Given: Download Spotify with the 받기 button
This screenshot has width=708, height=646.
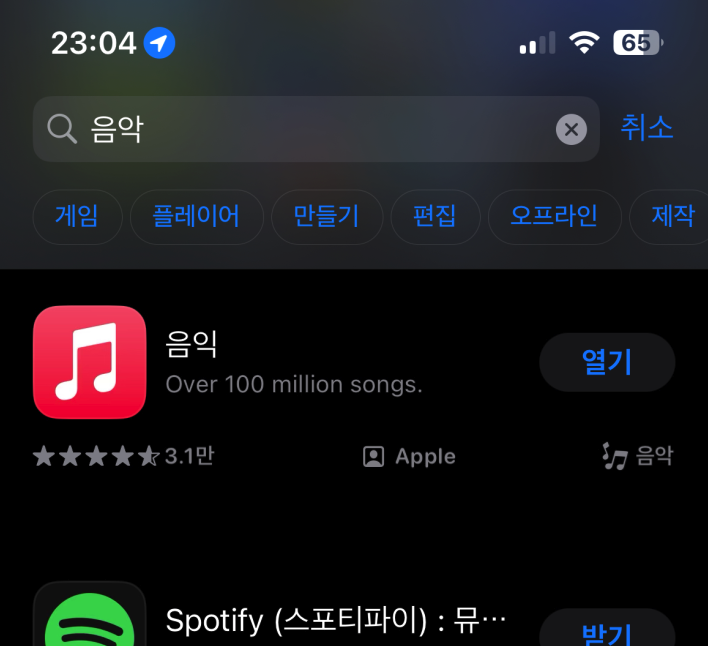Looking at the screenshot, I should [607, 632].
